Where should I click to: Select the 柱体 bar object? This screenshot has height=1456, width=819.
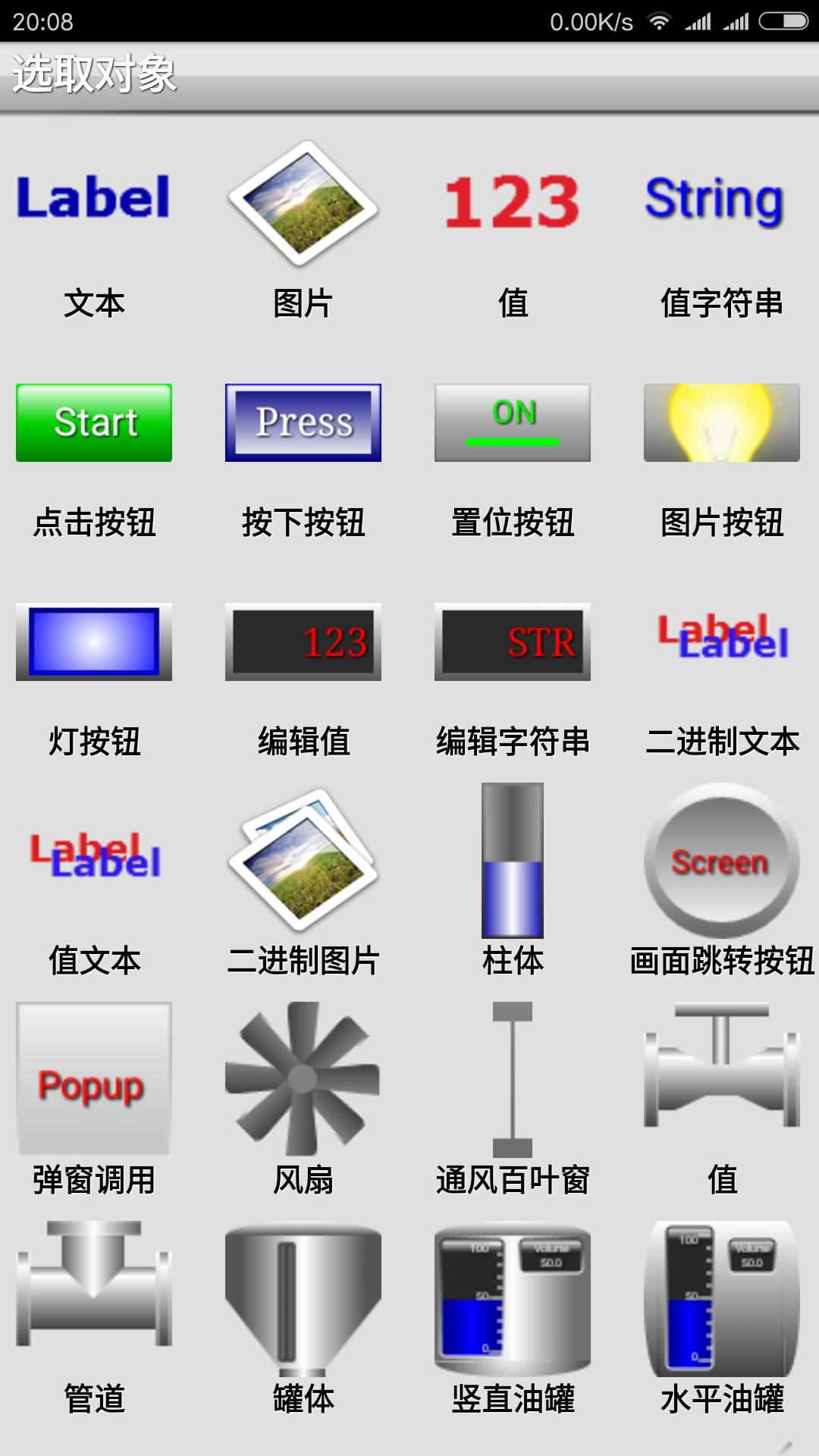[x=513, y=860]
